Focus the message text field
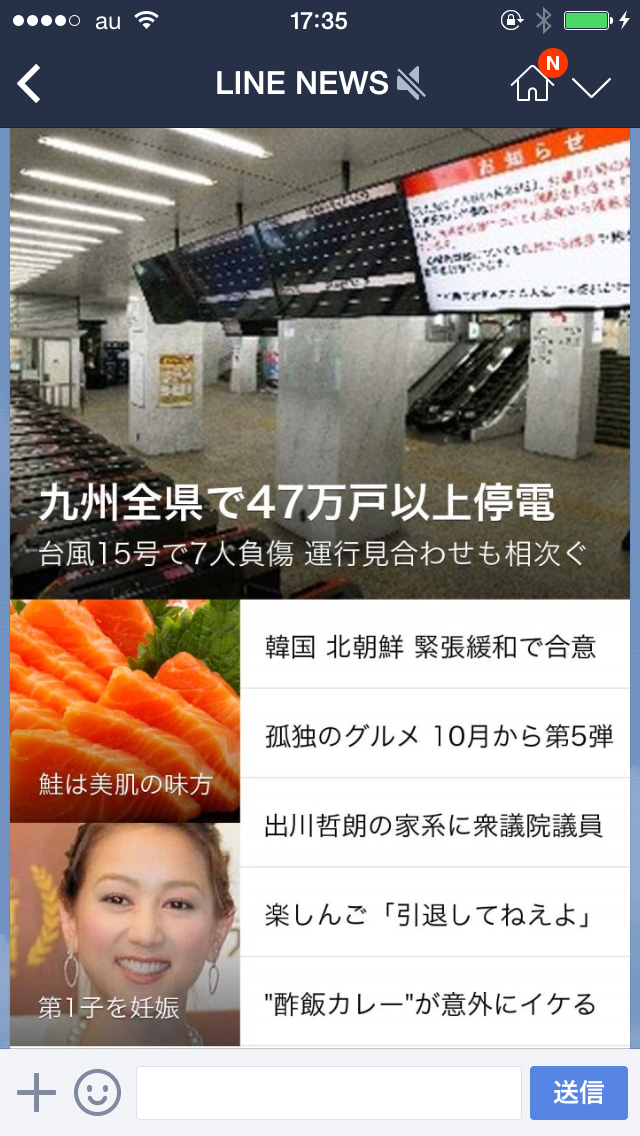The width and height of the screenshot is (640, 1136). pos(328,1092)
